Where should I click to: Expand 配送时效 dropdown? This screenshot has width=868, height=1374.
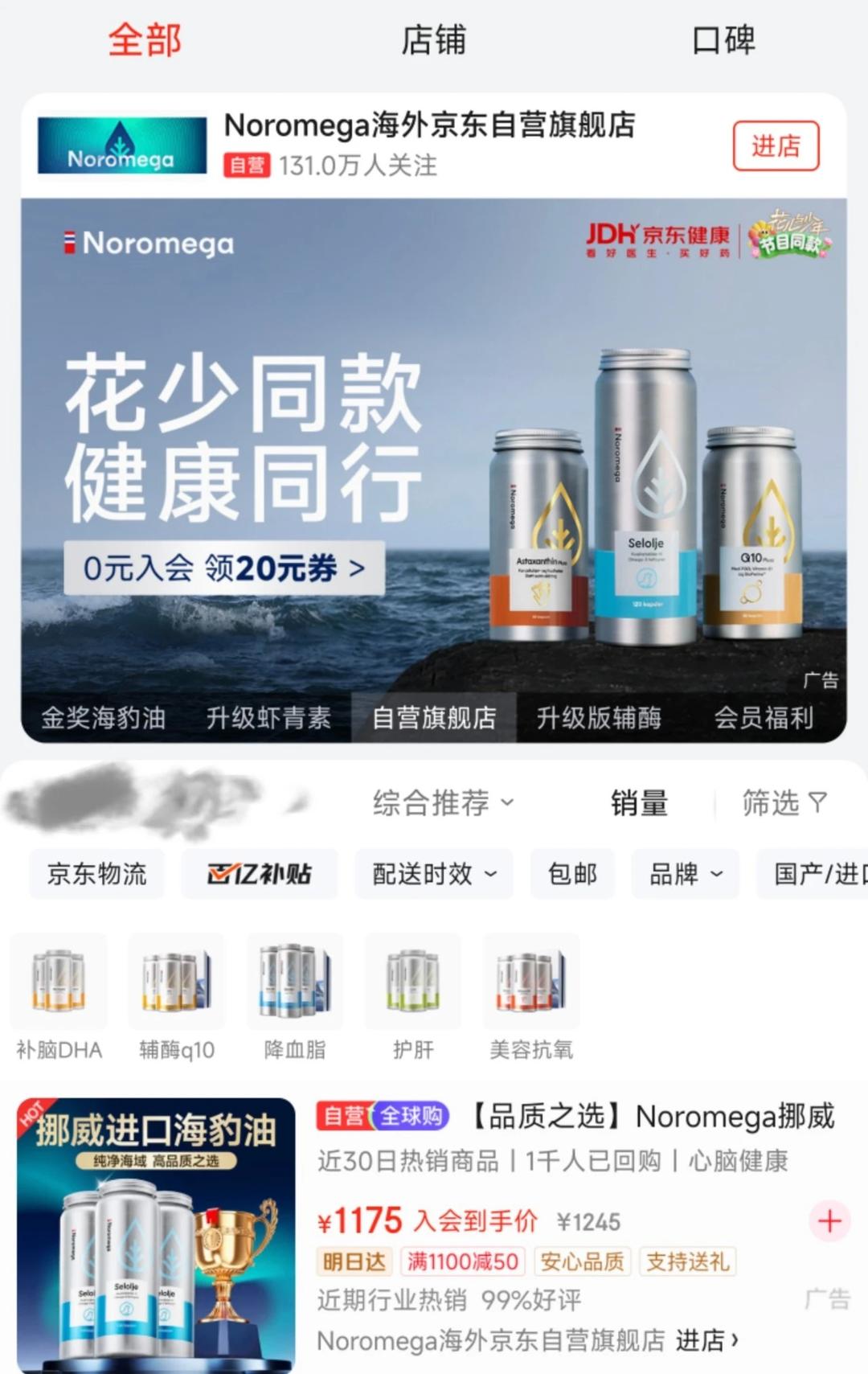[434, 874]
